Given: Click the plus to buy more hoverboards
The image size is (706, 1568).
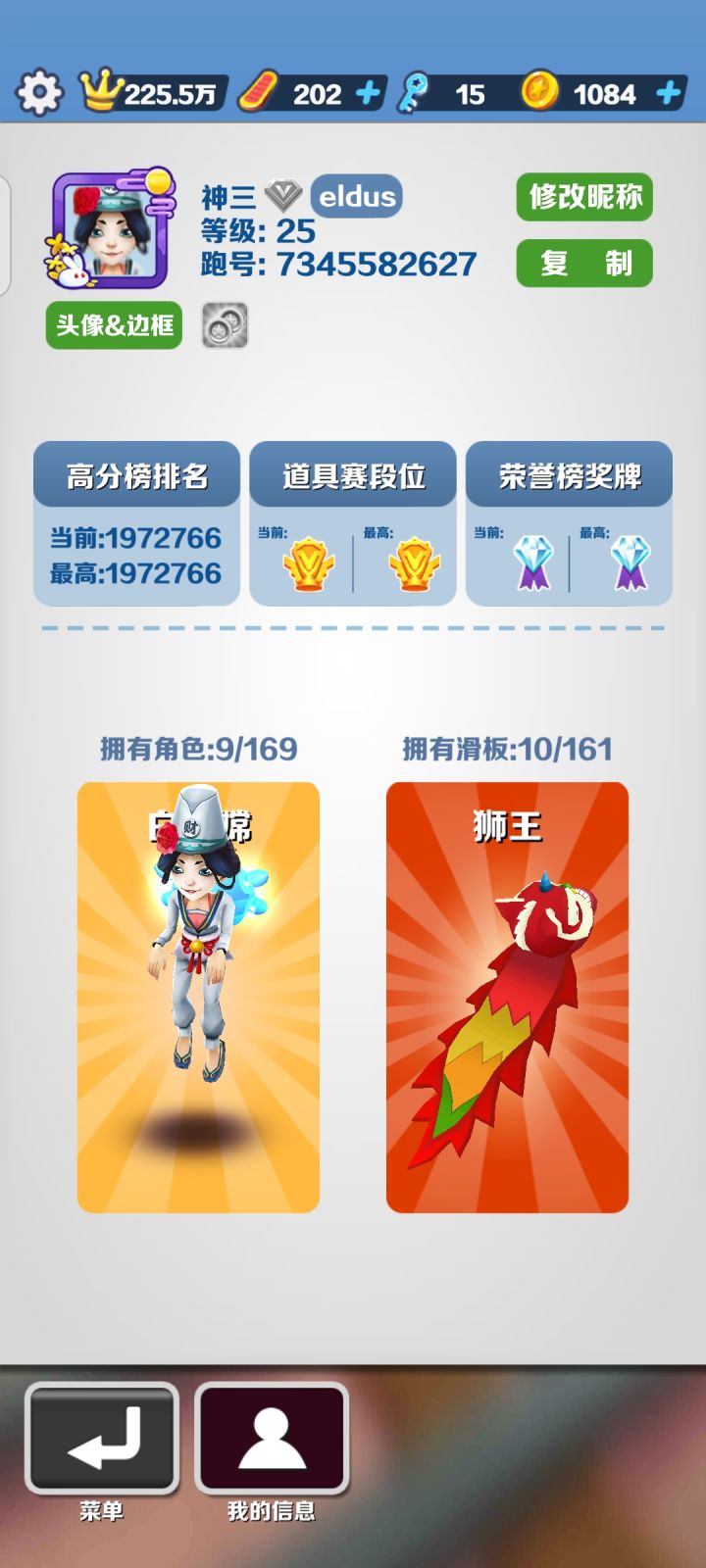Looking at the screenshot, I should tap(367, 92).
